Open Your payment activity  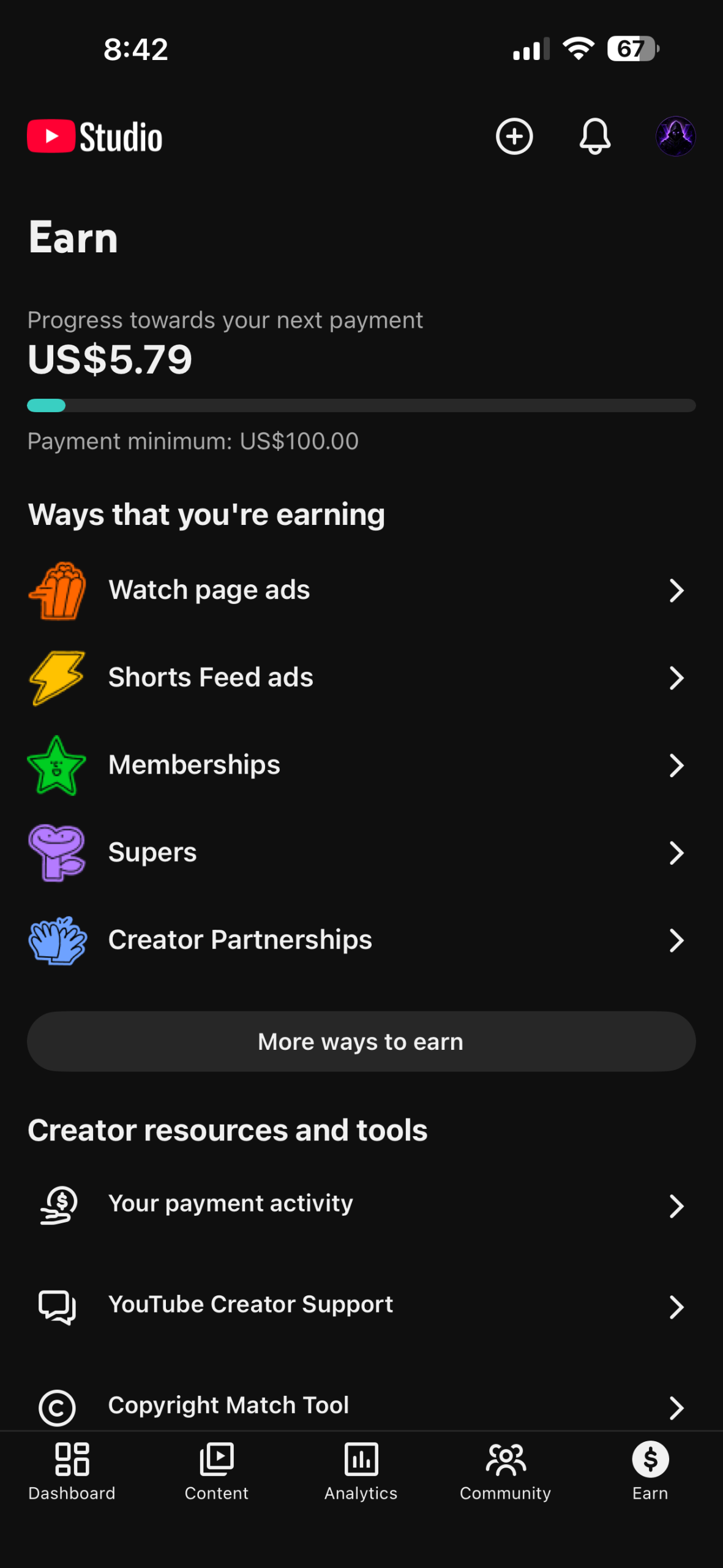click(361, 1205)
